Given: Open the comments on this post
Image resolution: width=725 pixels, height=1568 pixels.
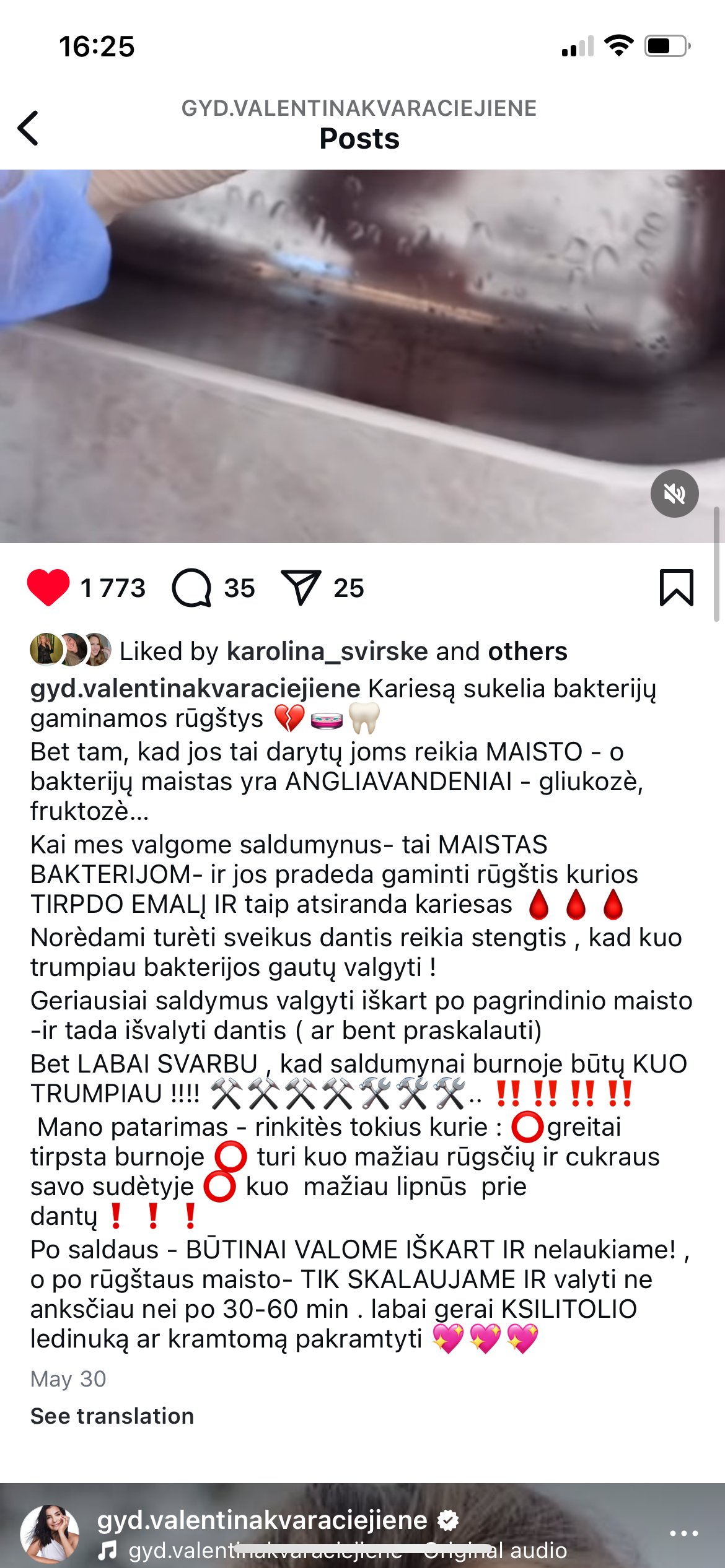Looking at the screenshot, I should 191,588.
